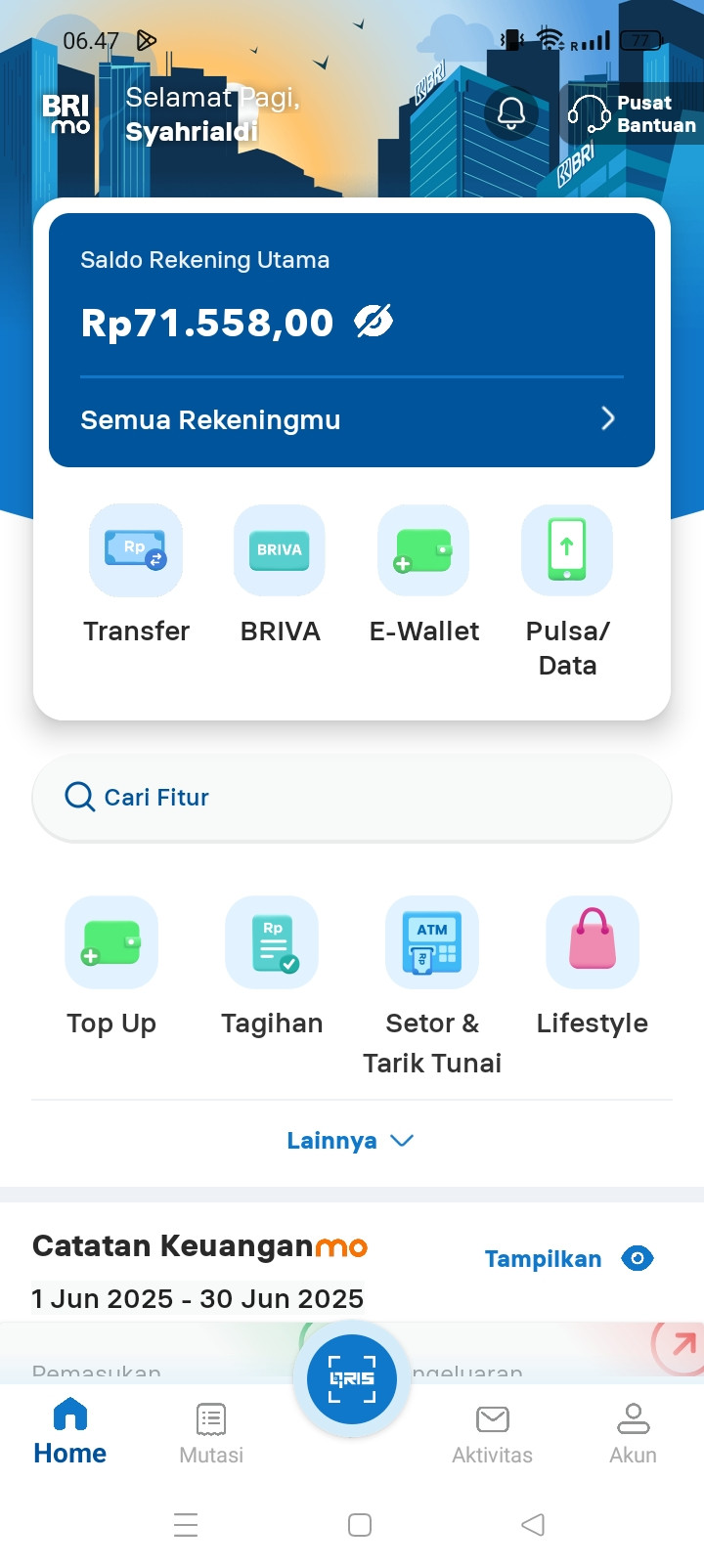The height and width of the screenshot is (1568, 704).
Task: Open E-Wallet top up
Action: coord(423,575)
